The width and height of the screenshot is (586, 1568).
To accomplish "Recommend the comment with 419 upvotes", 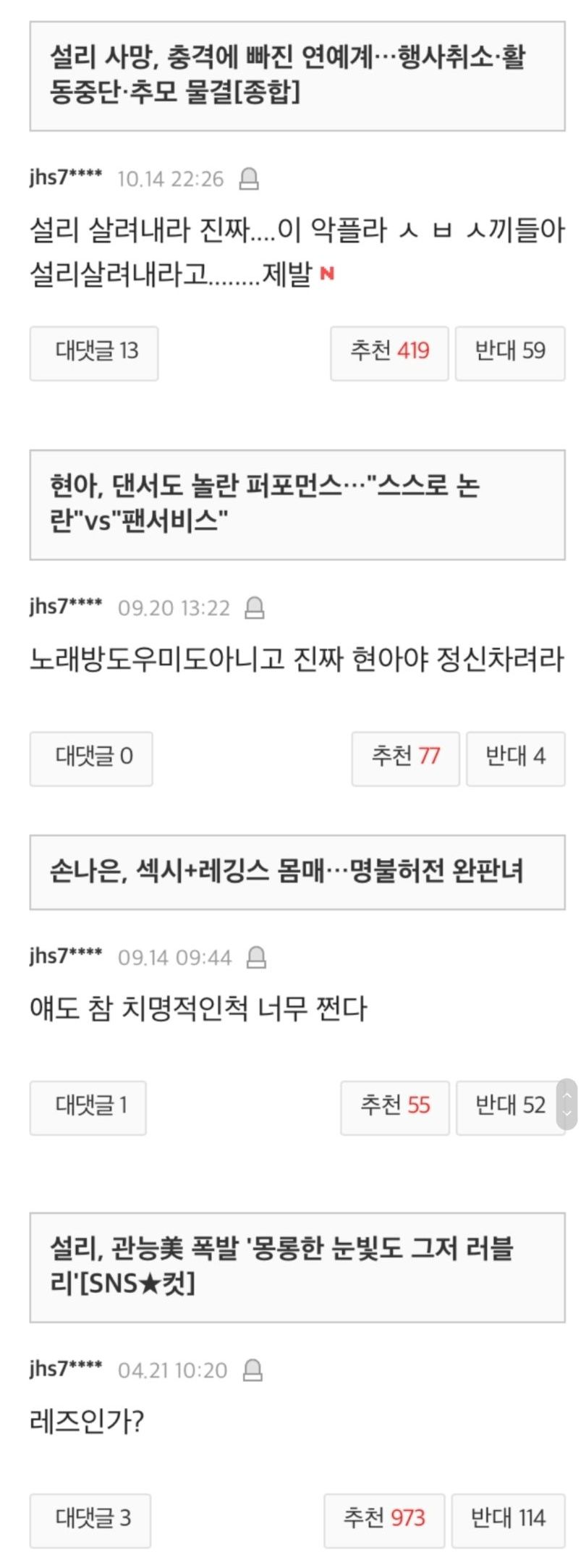I will click(389, 353).
